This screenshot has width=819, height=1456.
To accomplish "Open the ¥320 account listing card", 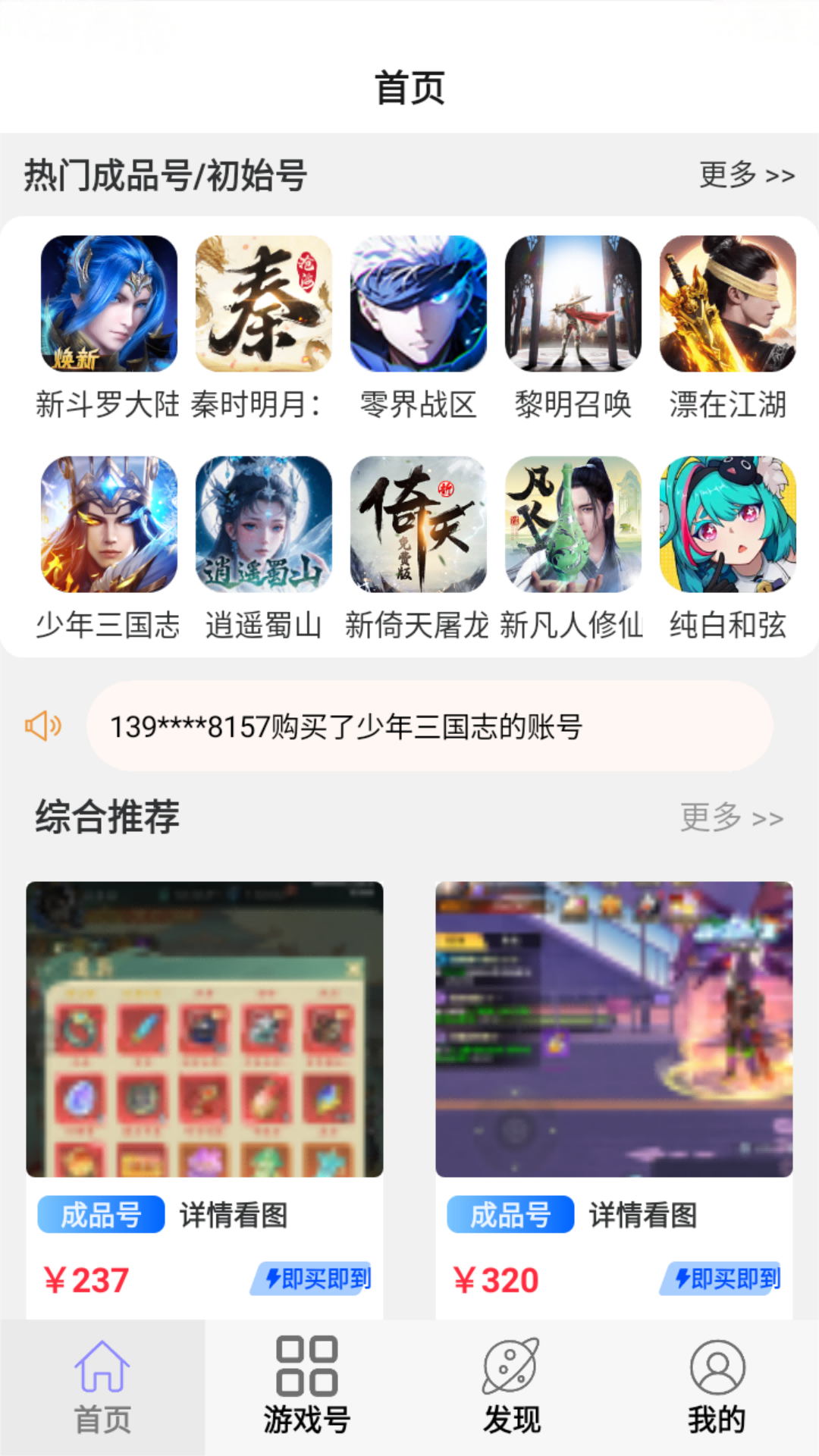I will click(613, 1062).
